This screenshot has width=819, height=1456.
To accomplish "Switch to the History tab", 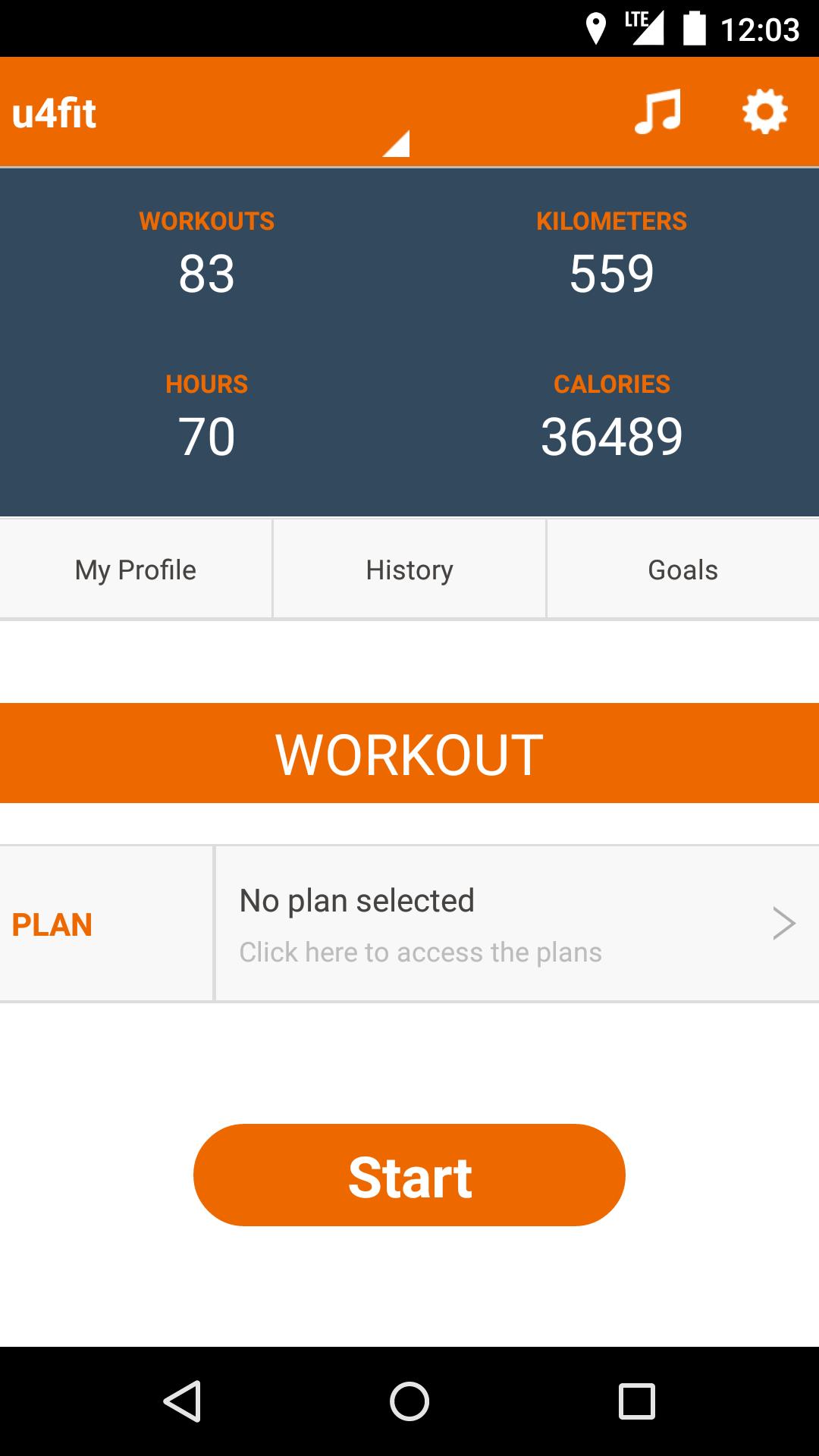I will tap(409, 568).
